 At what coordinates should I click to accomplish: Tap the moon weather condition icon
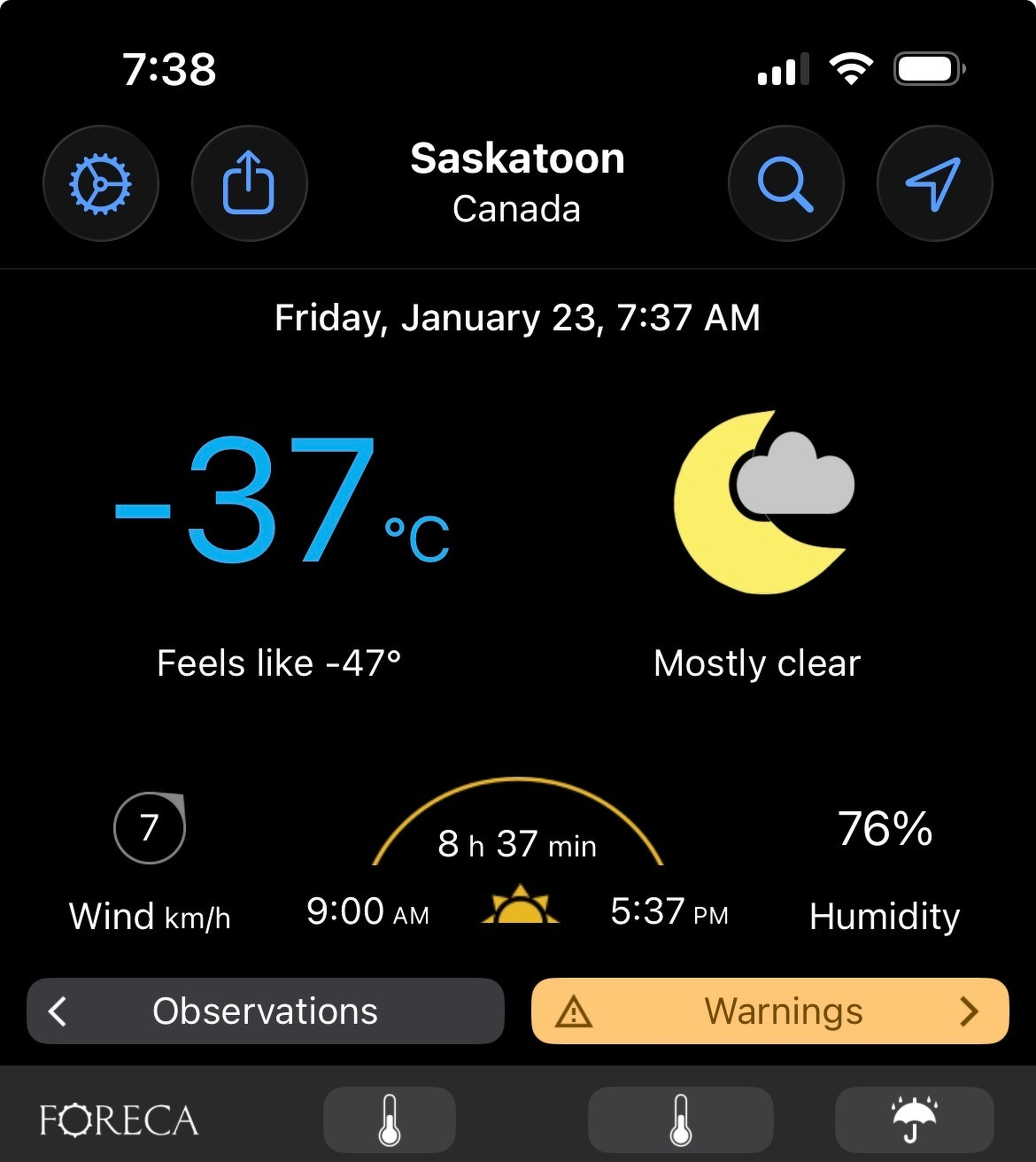tap(757, 500)
